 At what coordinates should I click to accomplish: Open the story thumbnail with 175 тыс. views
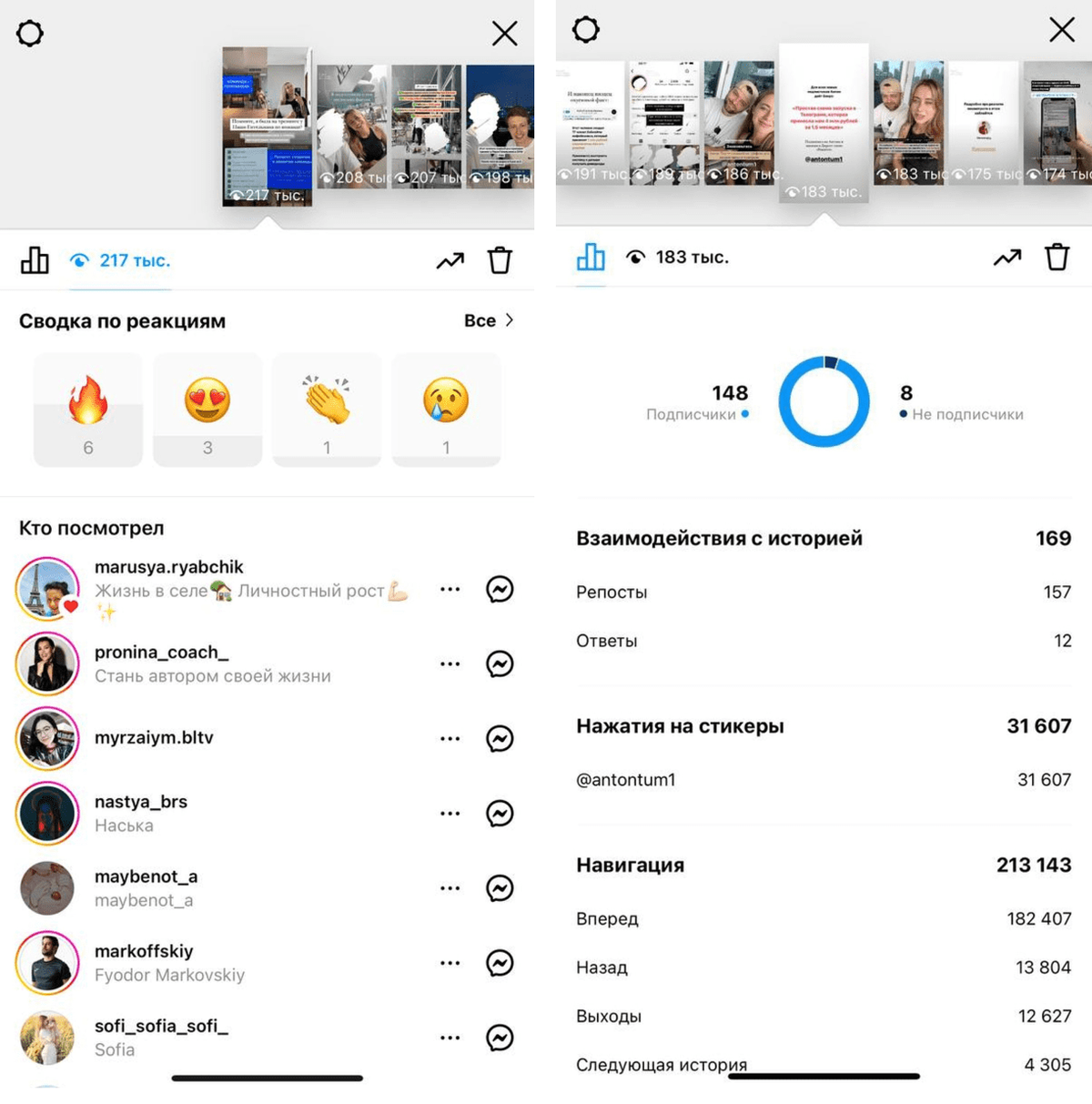[983, 123]
